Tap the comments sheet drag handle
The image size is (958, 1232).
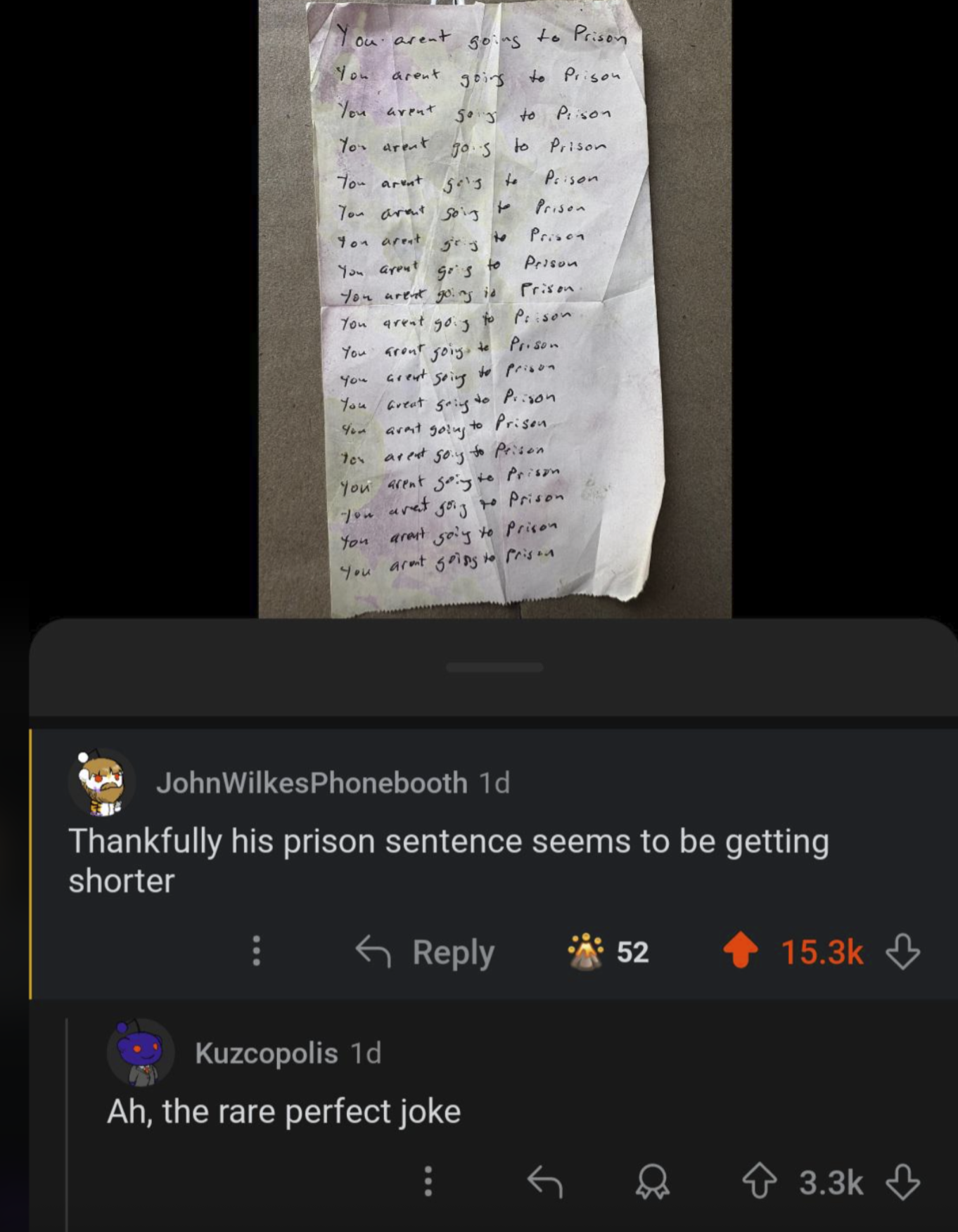coord(492,667)
